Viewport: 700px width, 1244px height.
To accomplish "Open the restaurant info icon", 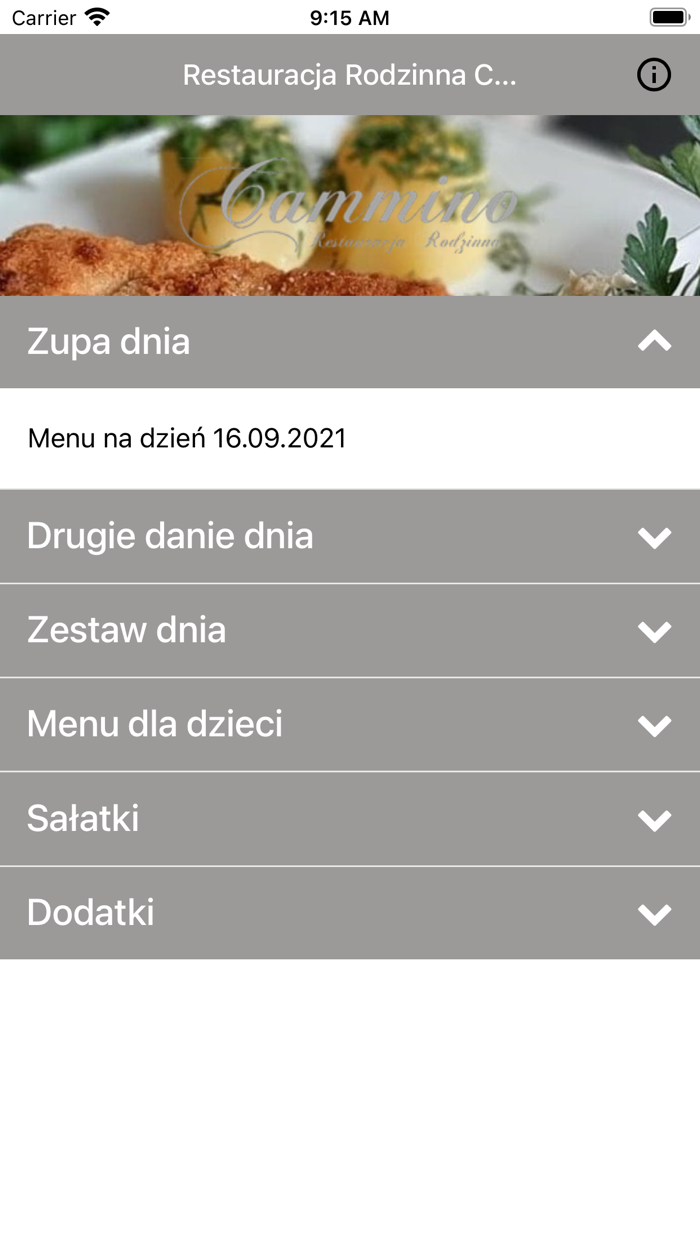I will (x=654, y=75).
